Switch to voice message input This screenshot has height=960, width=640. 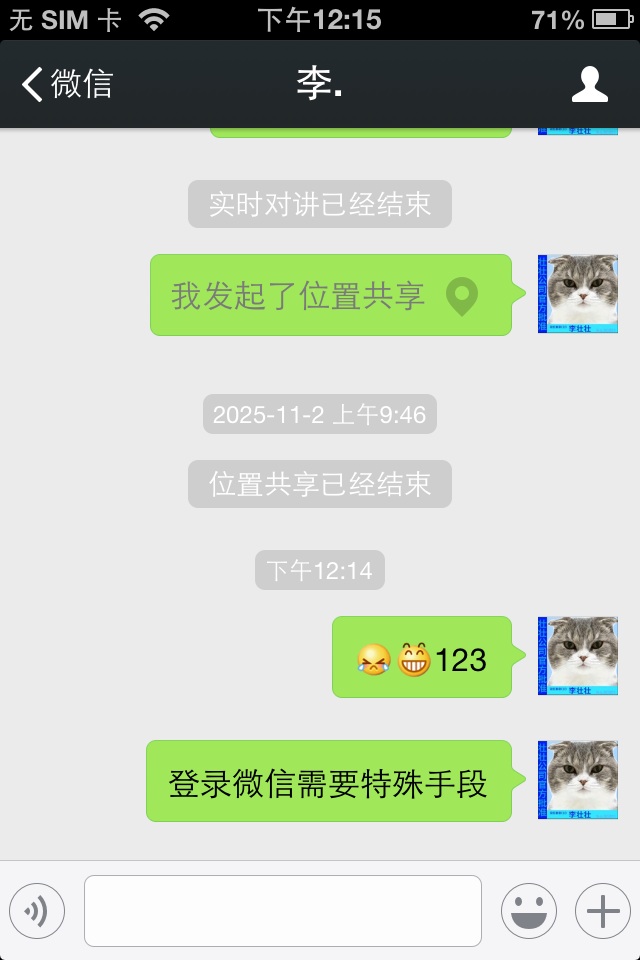click(x=37, y=911)
